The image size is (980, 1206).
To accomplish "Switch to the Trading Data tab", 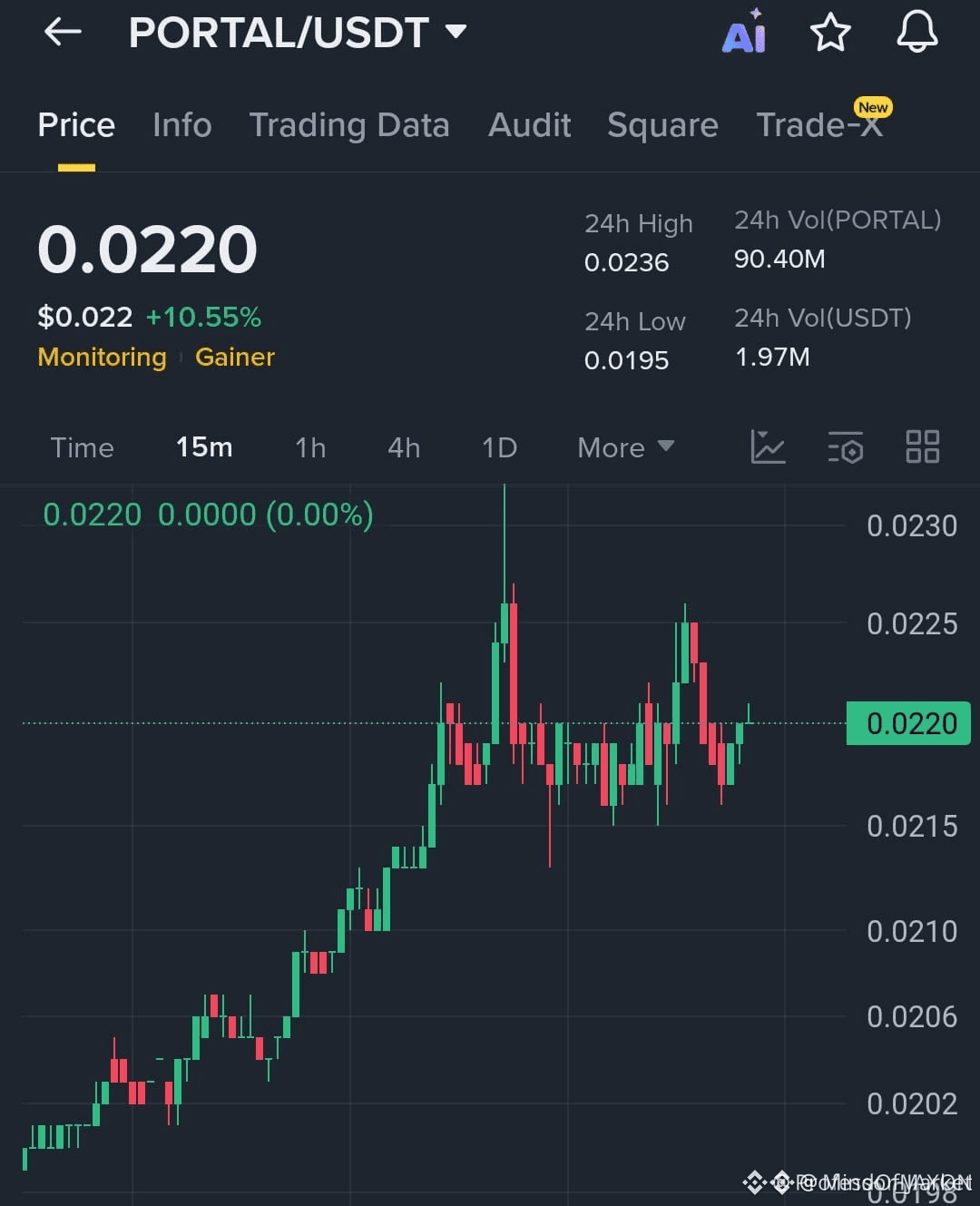I will pyautogui.click(x=350, y=125).
